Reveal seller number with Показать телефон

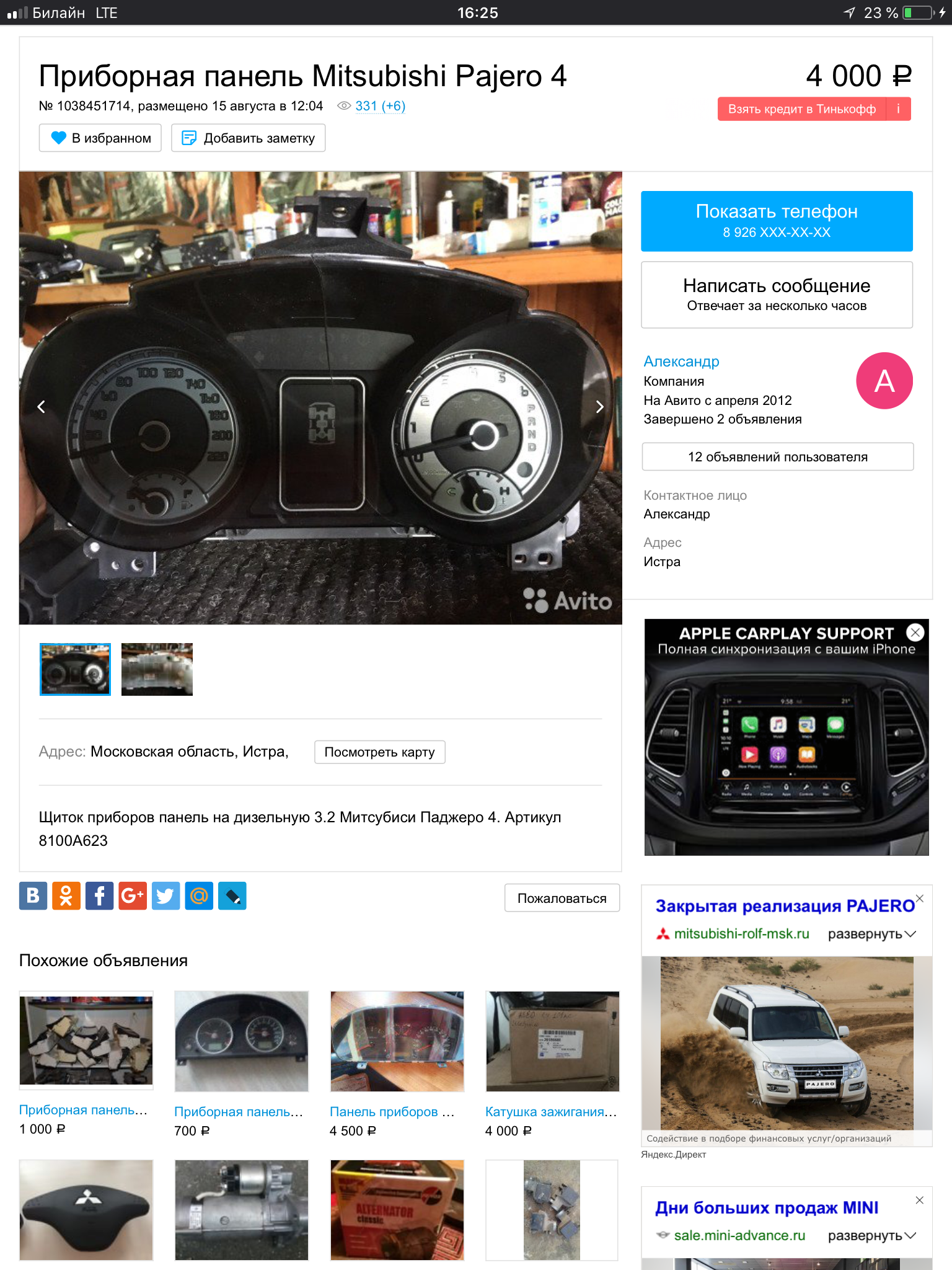point(777,221)
